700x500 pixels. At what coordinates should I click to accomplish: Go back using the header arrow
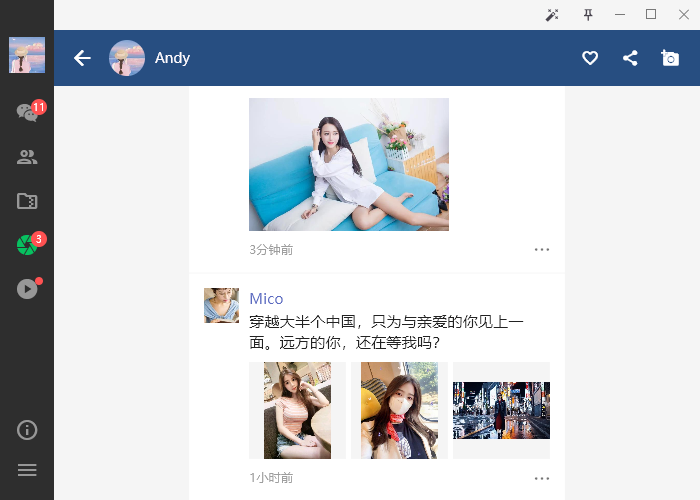(82, 58)
